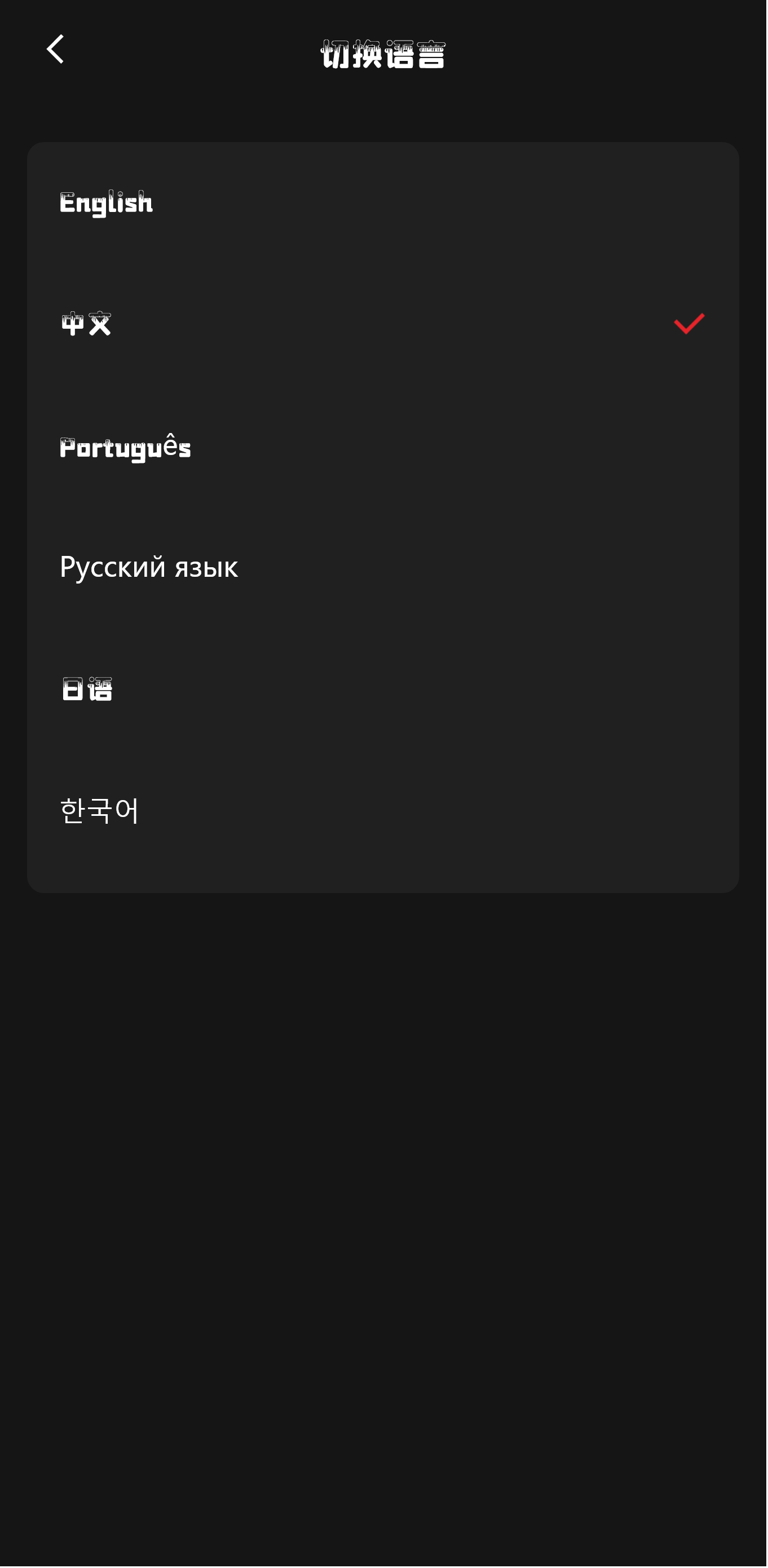
Task: Select Русский язык option
Action: (x=148, y=567)
